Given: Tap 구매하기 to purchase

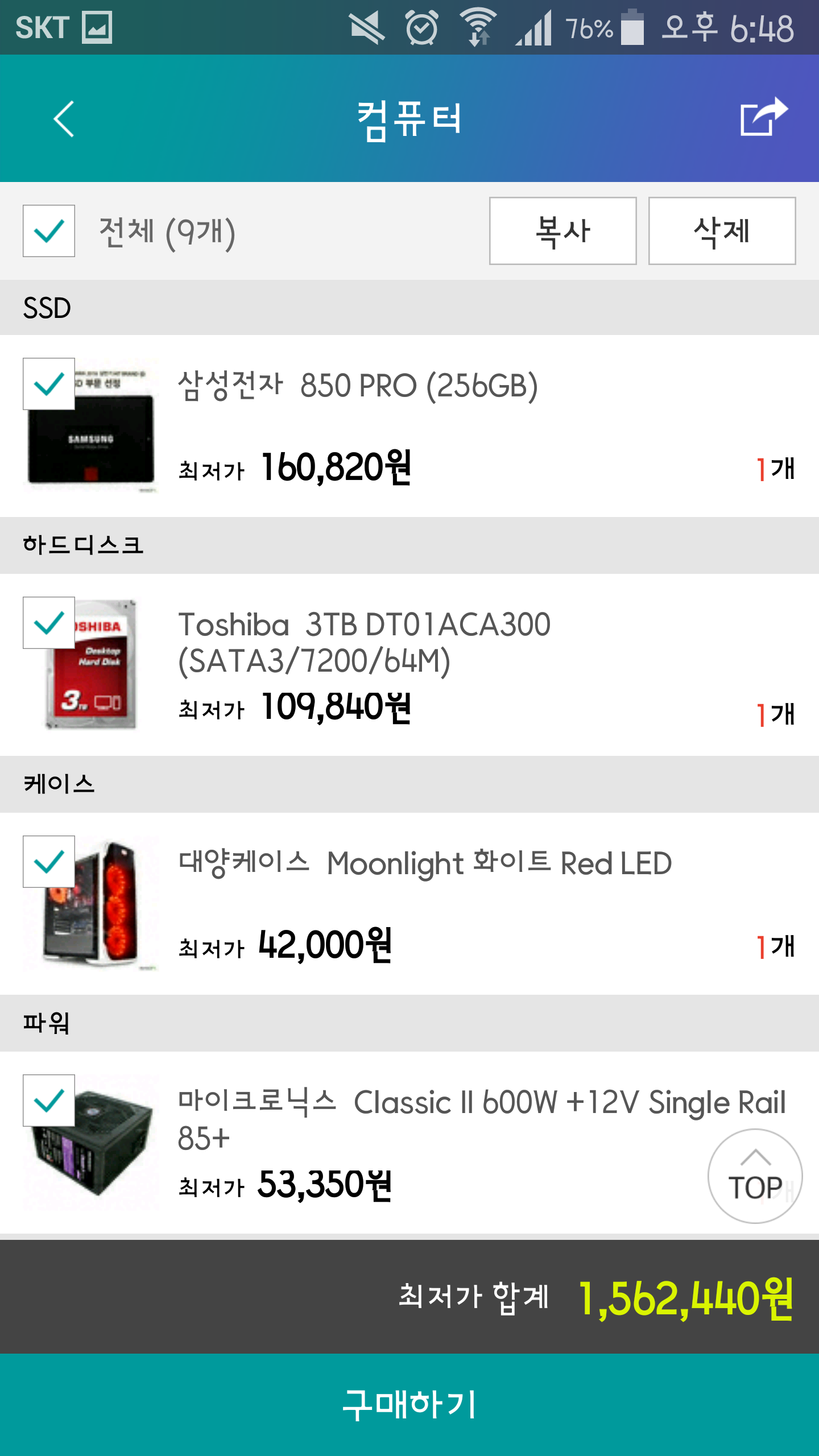Looking at the screenshot, I should 409,1404.
